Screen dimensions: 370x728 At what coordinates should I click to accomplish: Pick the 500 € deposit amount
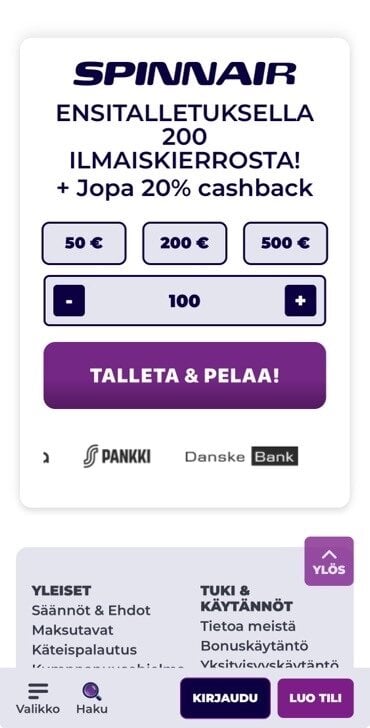click(286, 243)
